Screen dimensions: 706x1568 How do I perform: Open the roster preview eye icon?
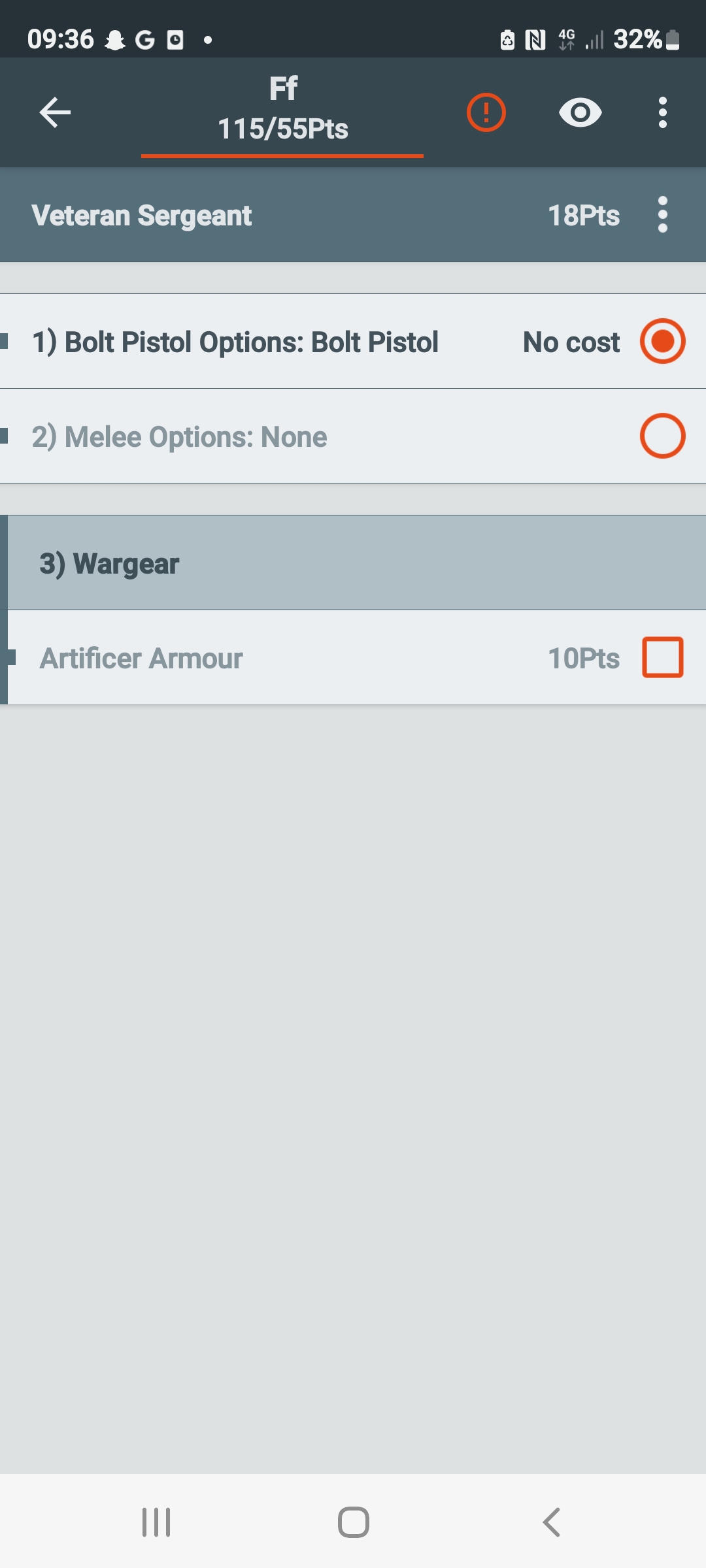580,112
